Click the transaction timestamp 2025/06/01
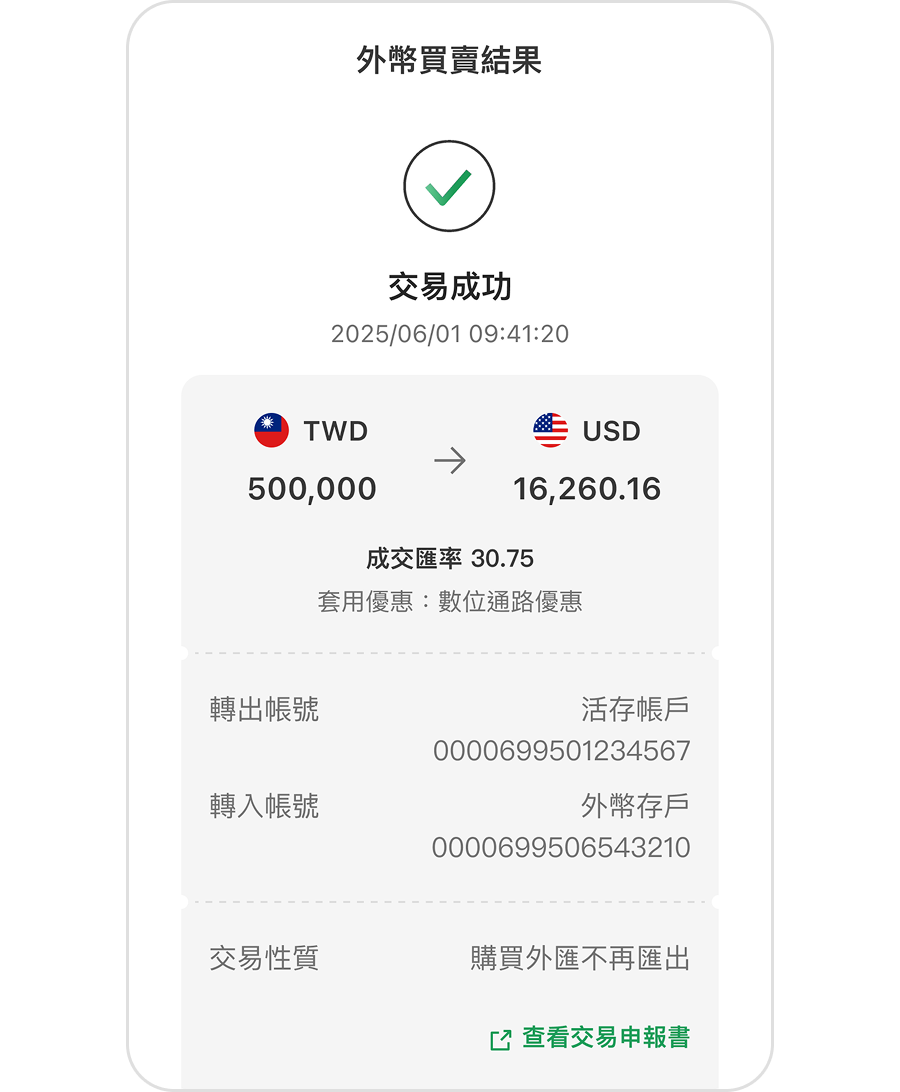The height and width of the screenshot is (1092, 900). (450, 333)
